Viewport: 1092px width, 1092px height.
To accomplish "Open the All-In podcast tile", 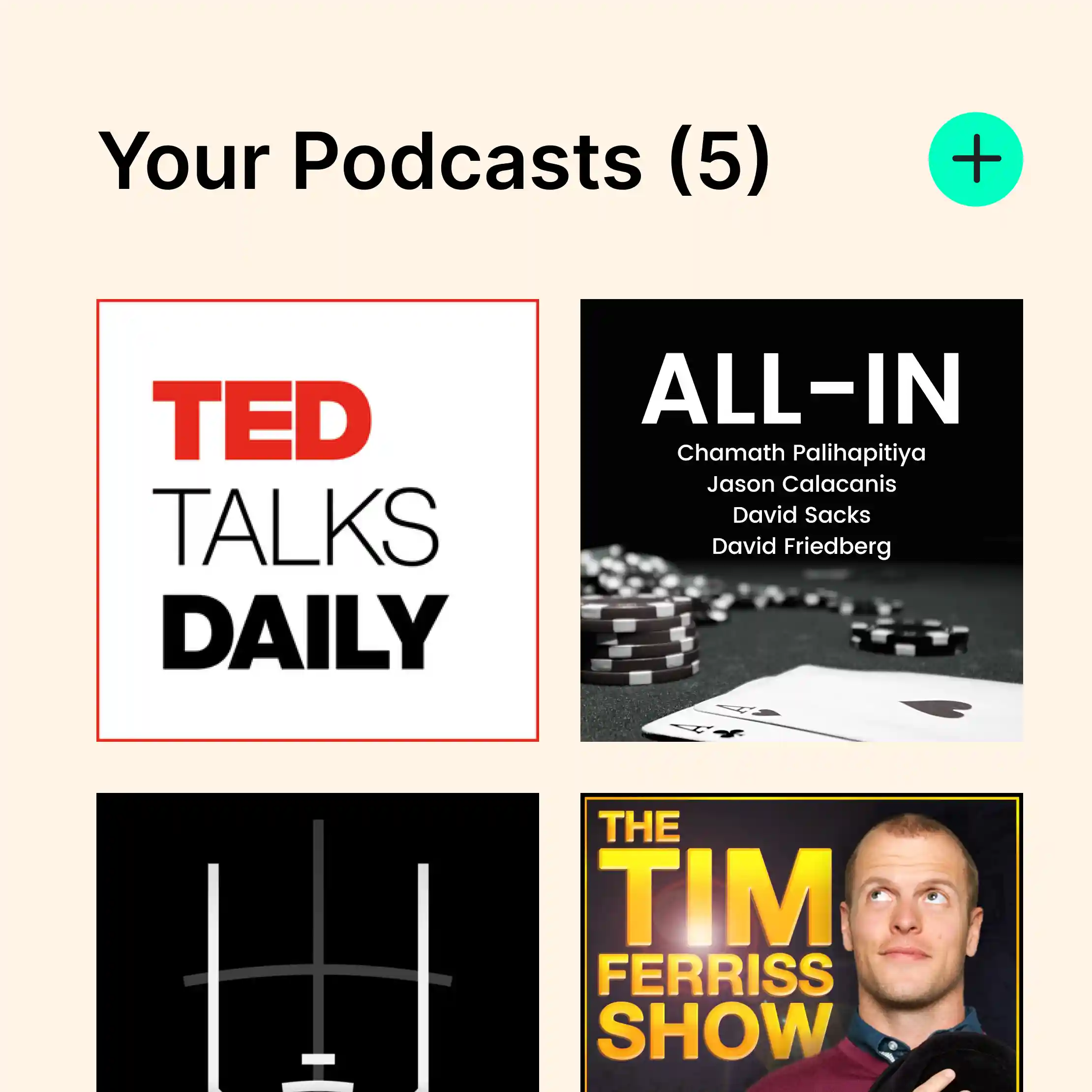I will (801, 520).
